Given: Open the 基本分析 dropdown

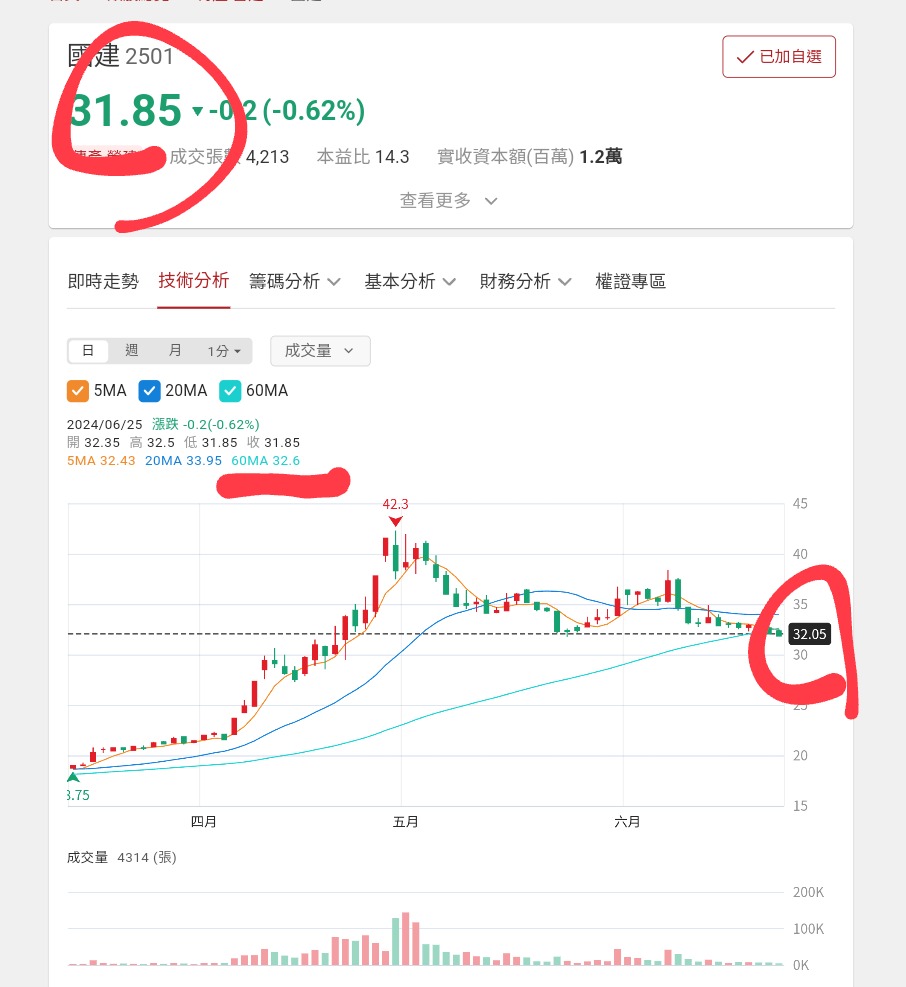Looking at the screenshot, I should point(410,282).
